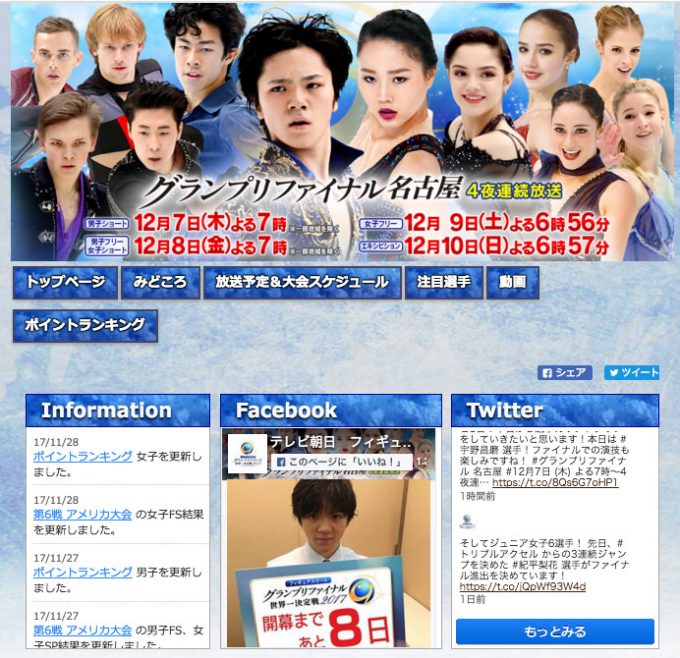
Task: Tap the もっとみる button under Twitter
Action: click(x=555, y=632)
